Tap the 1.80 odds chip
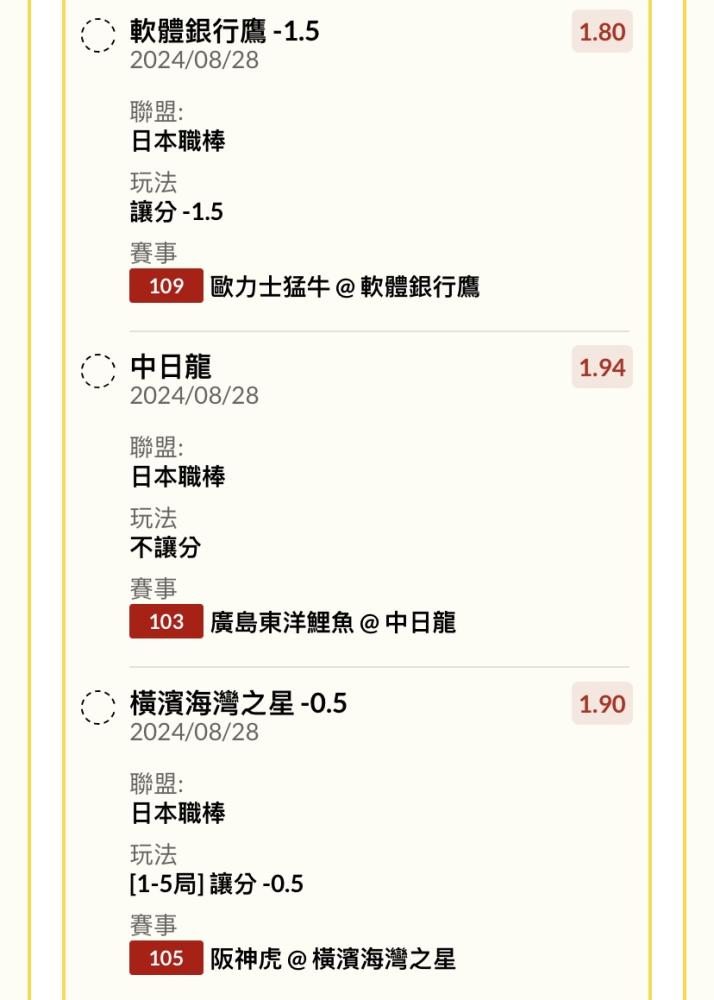This screenshot has width=714, height=1000. tap(602, 31)
